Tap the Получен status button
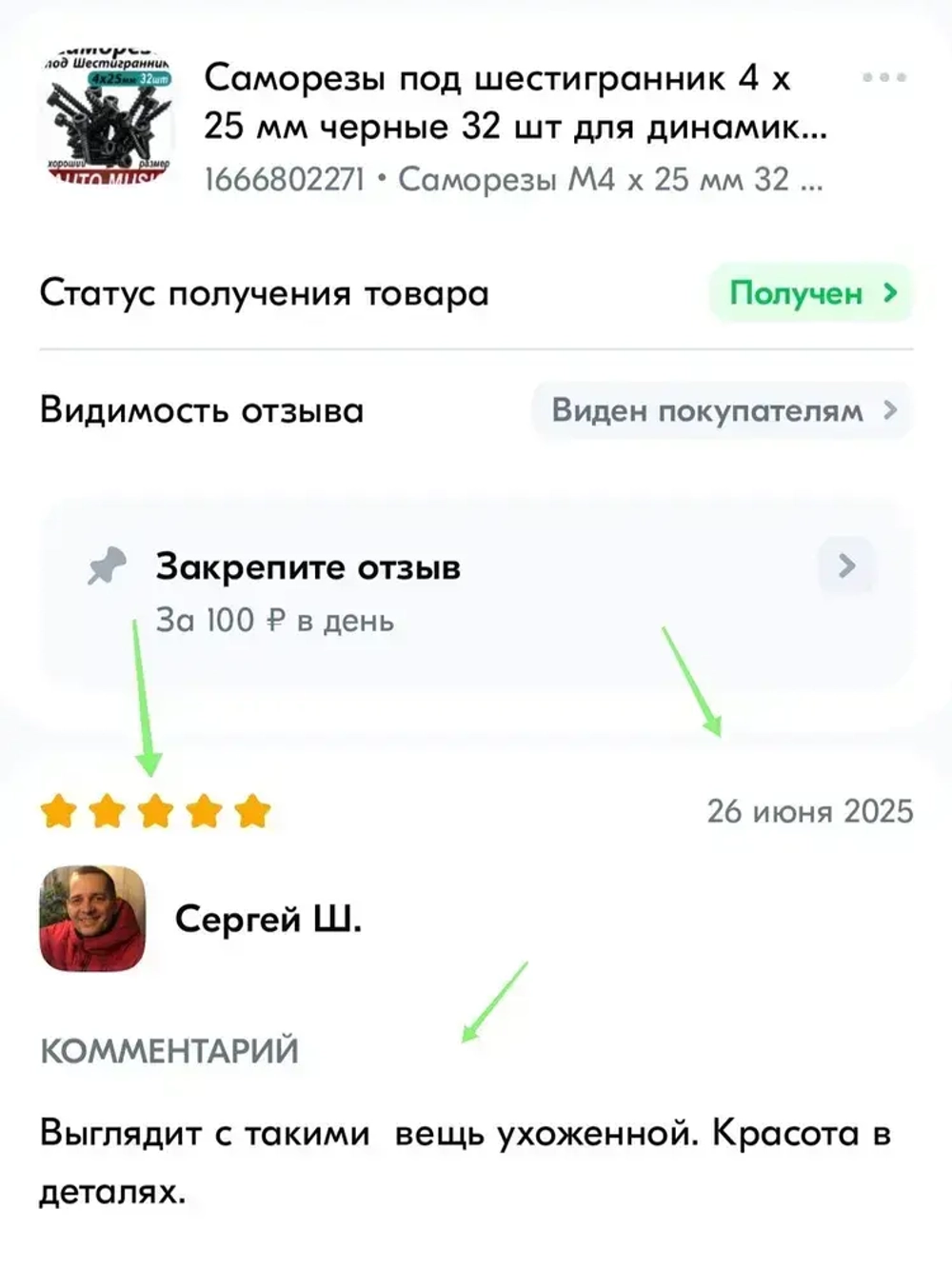Viewport: 952px width, 1269px height. [811, 293]
